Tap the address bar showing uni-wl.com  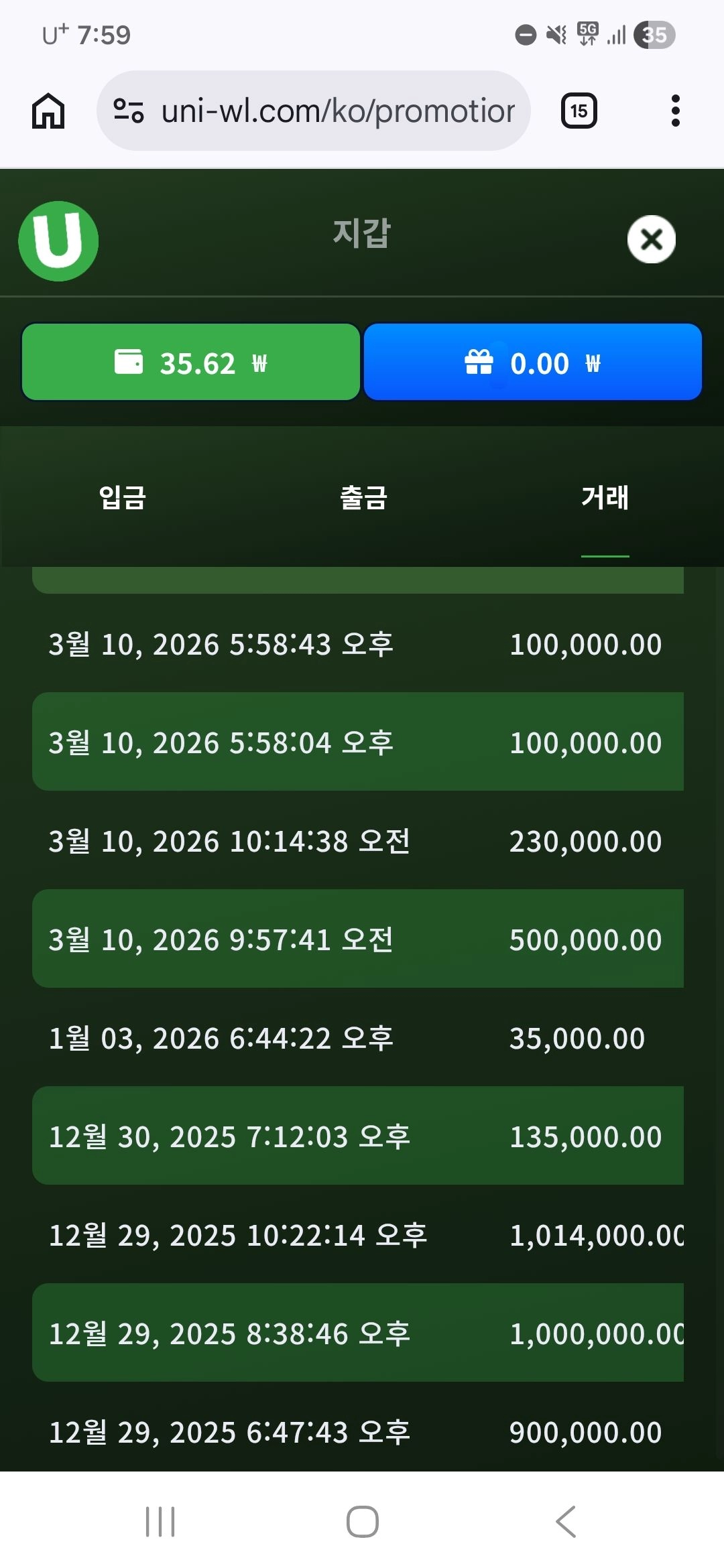tap(314, 111)
